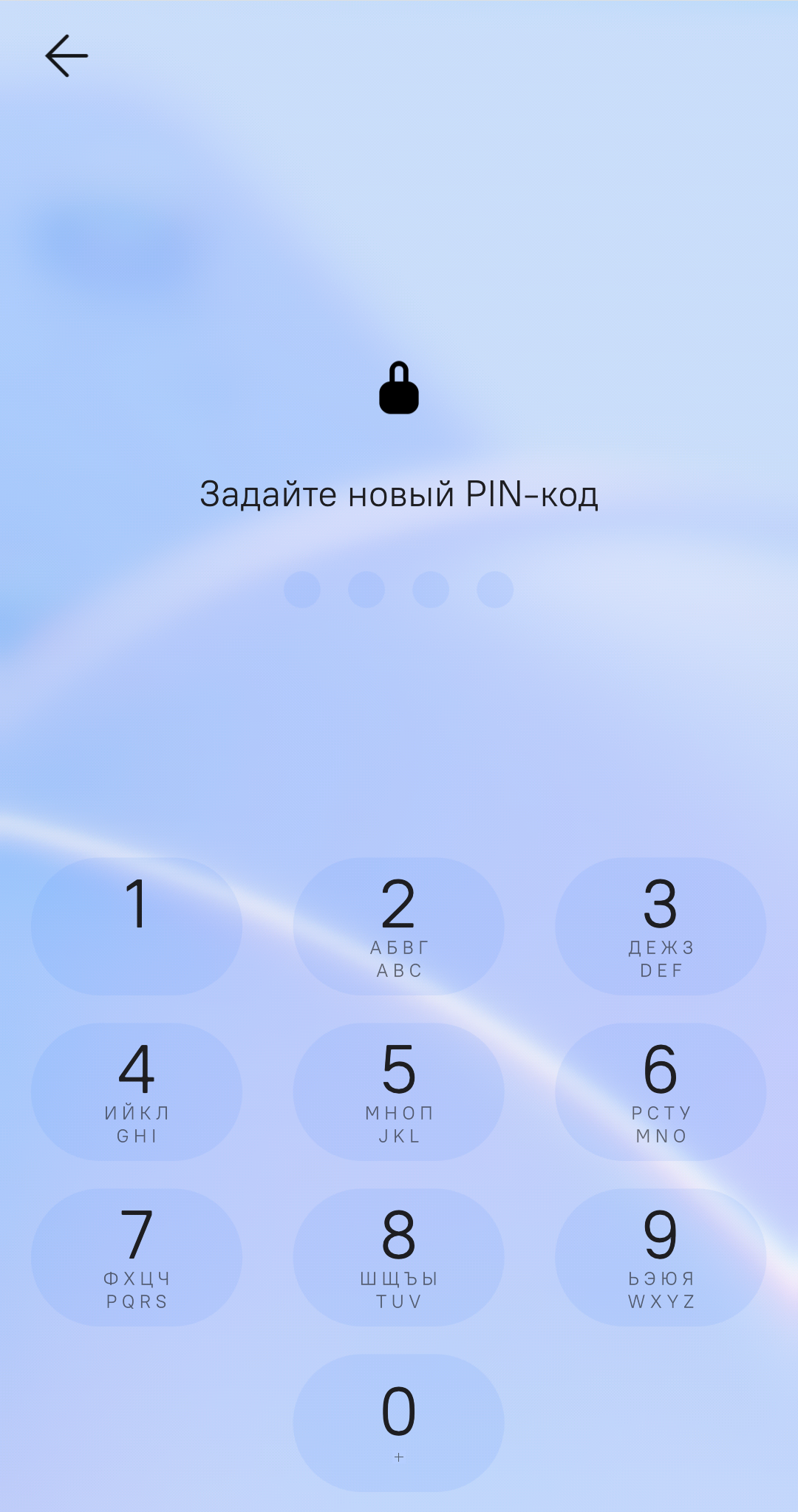Viewport: 798px width, 1512px height.
Task: Tap the 2 key labeled ABC
Action: pyautogui.click(x=398, y=926)
